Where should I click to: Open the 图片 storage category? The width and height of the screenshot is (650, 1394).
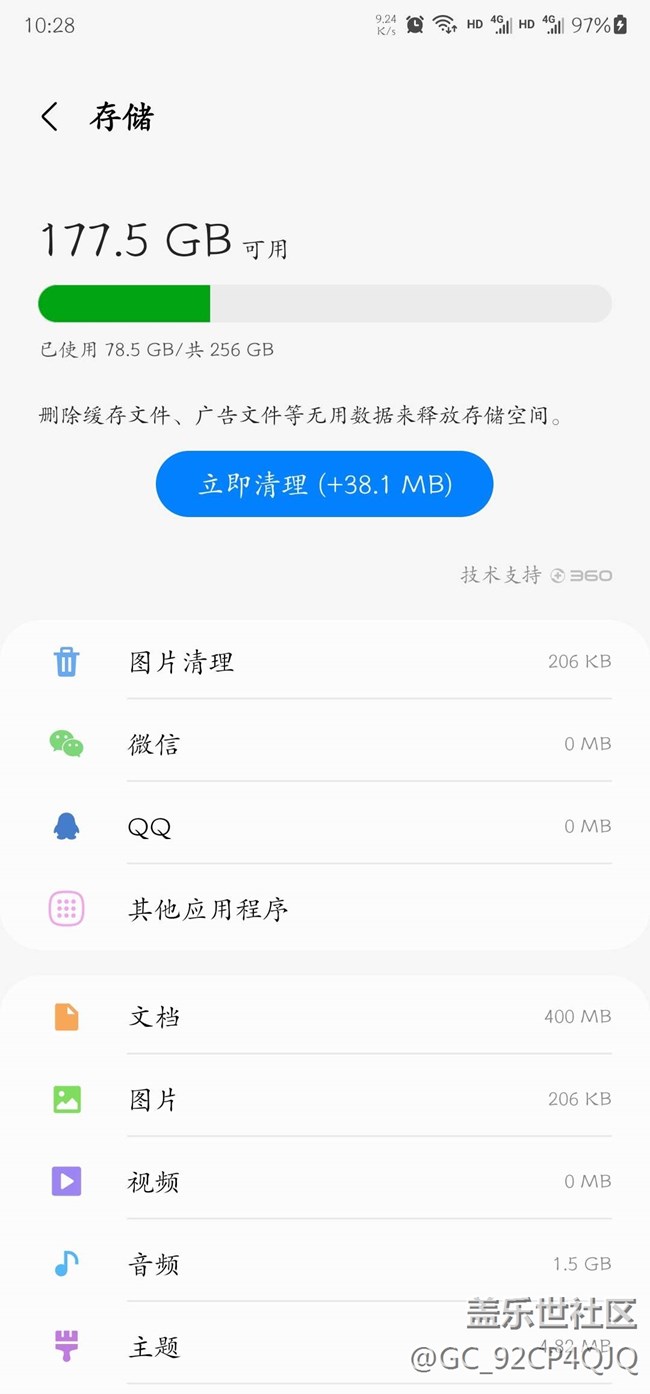point(325,1099)
